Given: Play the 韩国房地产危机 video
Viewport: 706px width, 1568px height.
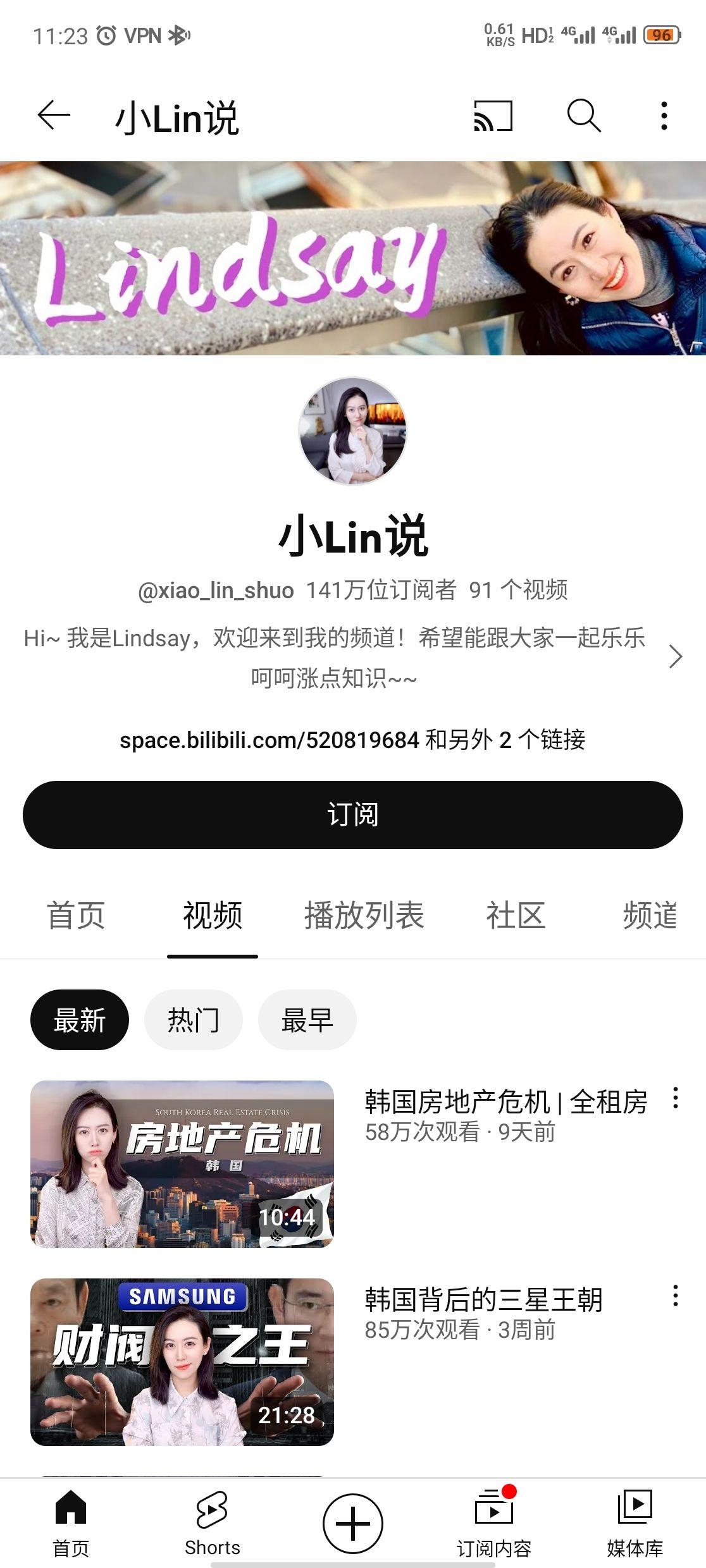Looking at the screenshot, I should (x=182, y=1163).
